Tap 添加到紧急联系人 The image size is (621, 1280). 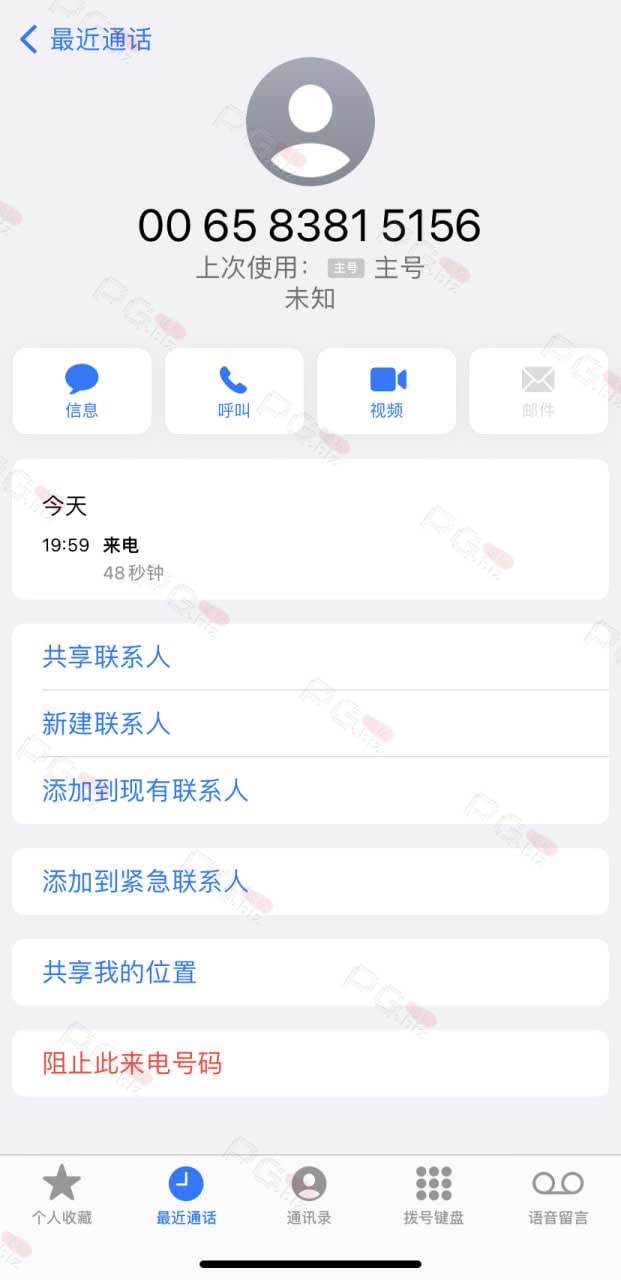[x=310, y=881]
